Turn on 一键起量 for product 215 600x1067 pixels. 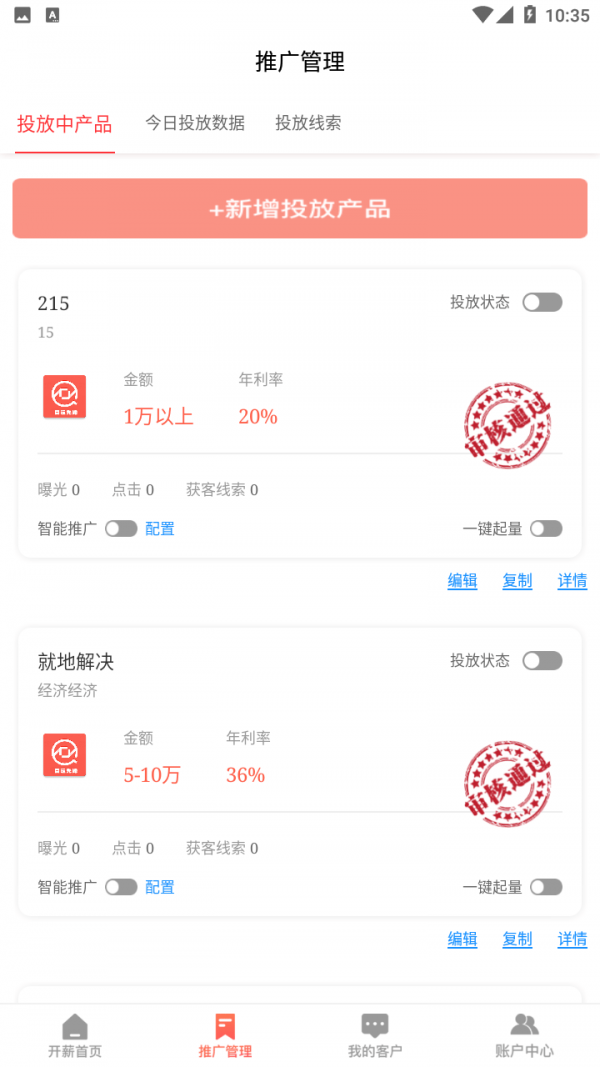[x=546, y=528]
